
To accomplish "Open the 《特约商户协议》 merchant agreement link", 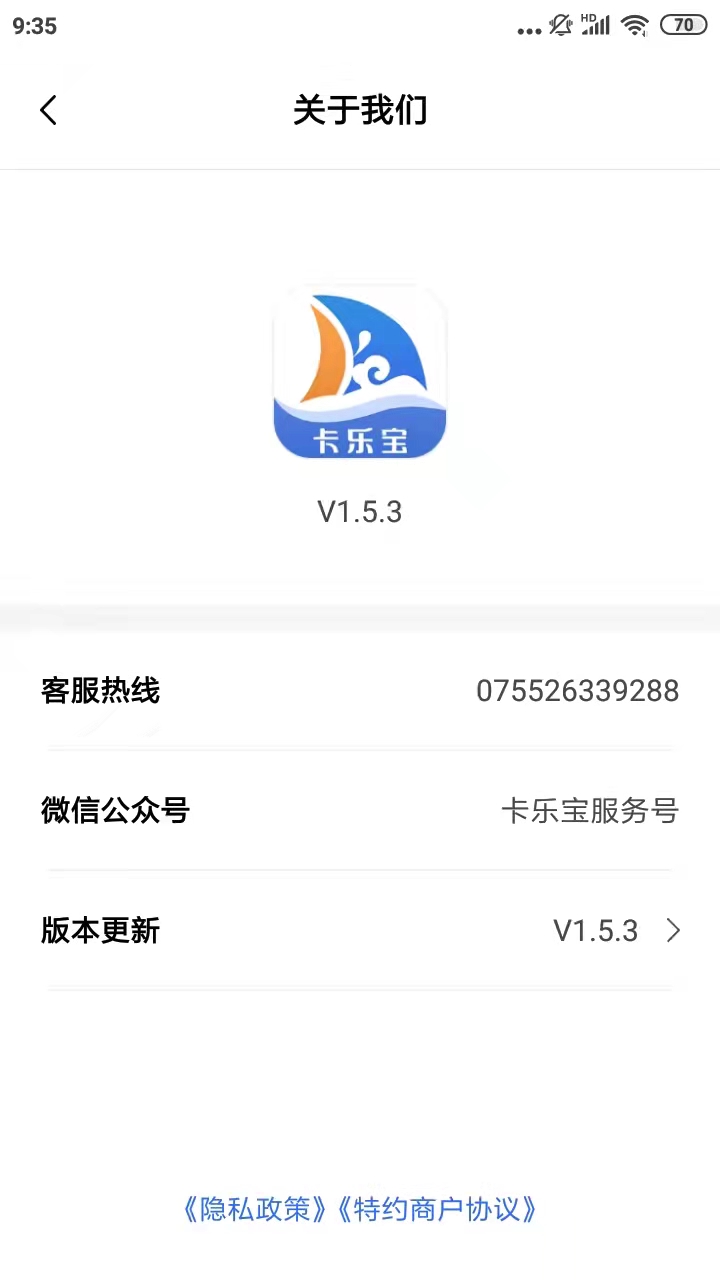I will pyautogui.click(x=437, y=1210).
